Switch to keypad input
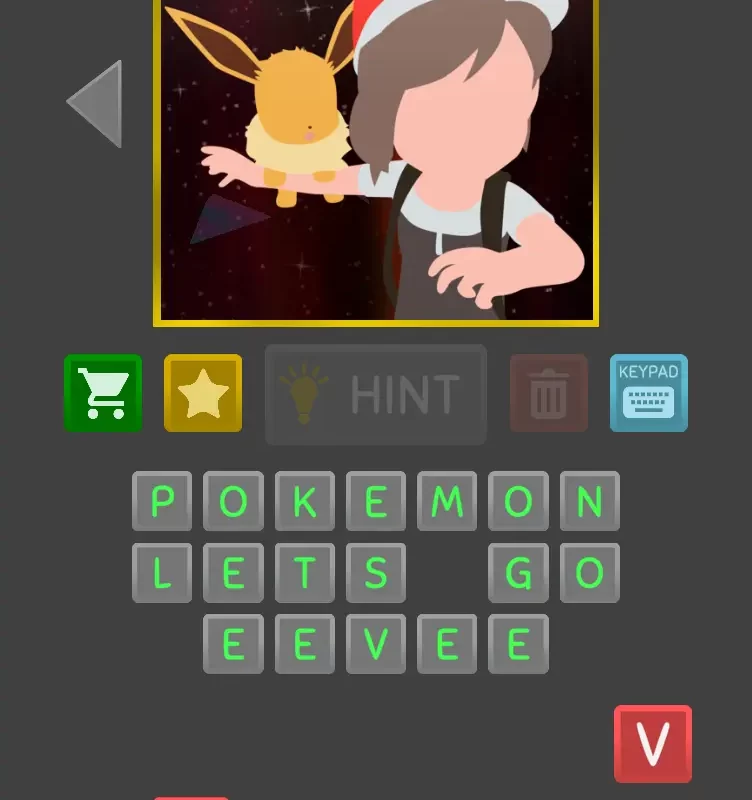Image resolution: width=752 pixels, height=800 pixels. pos(648,393)
